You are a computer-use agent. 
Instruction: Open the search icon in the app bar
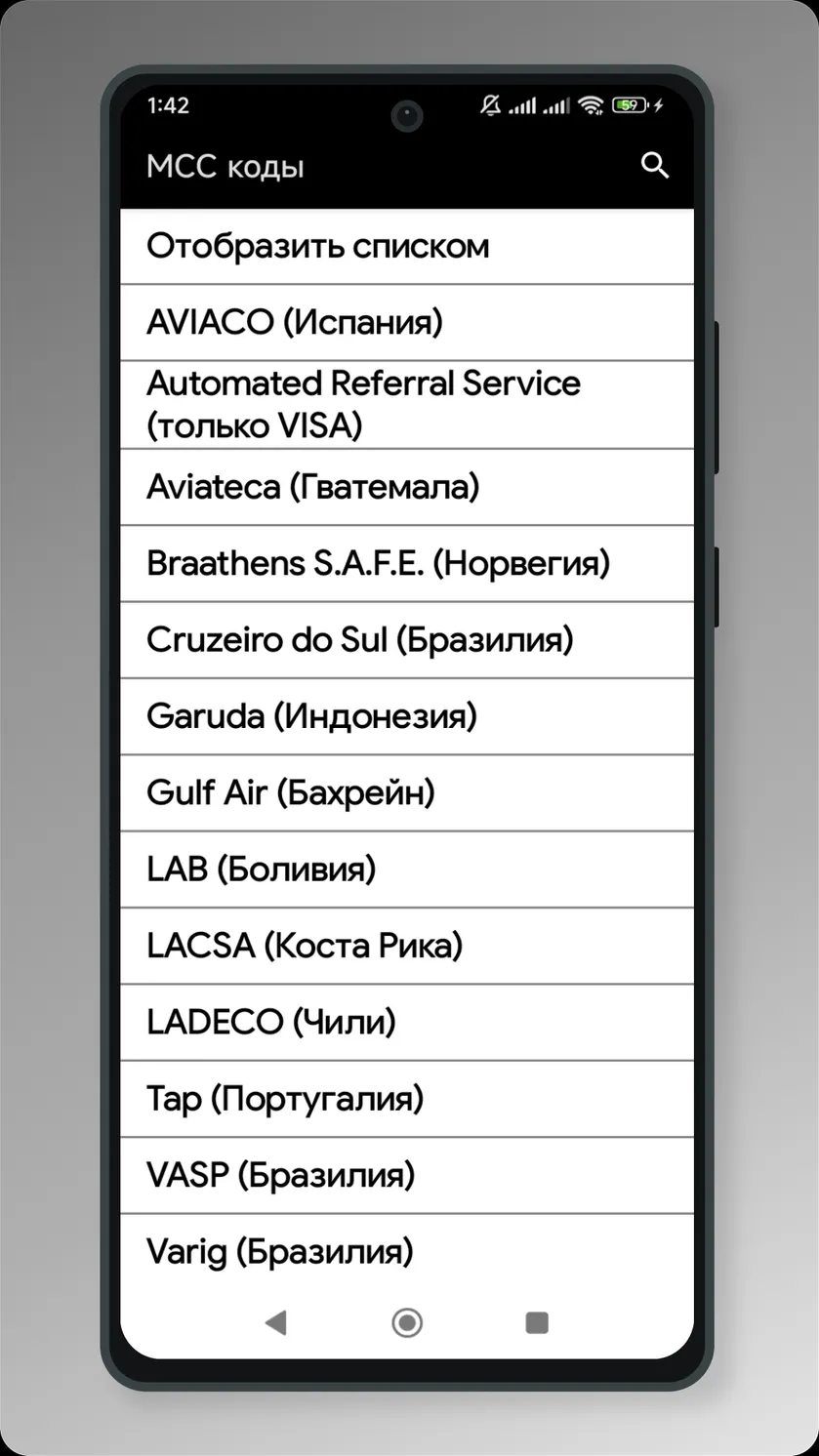[654, 166]
